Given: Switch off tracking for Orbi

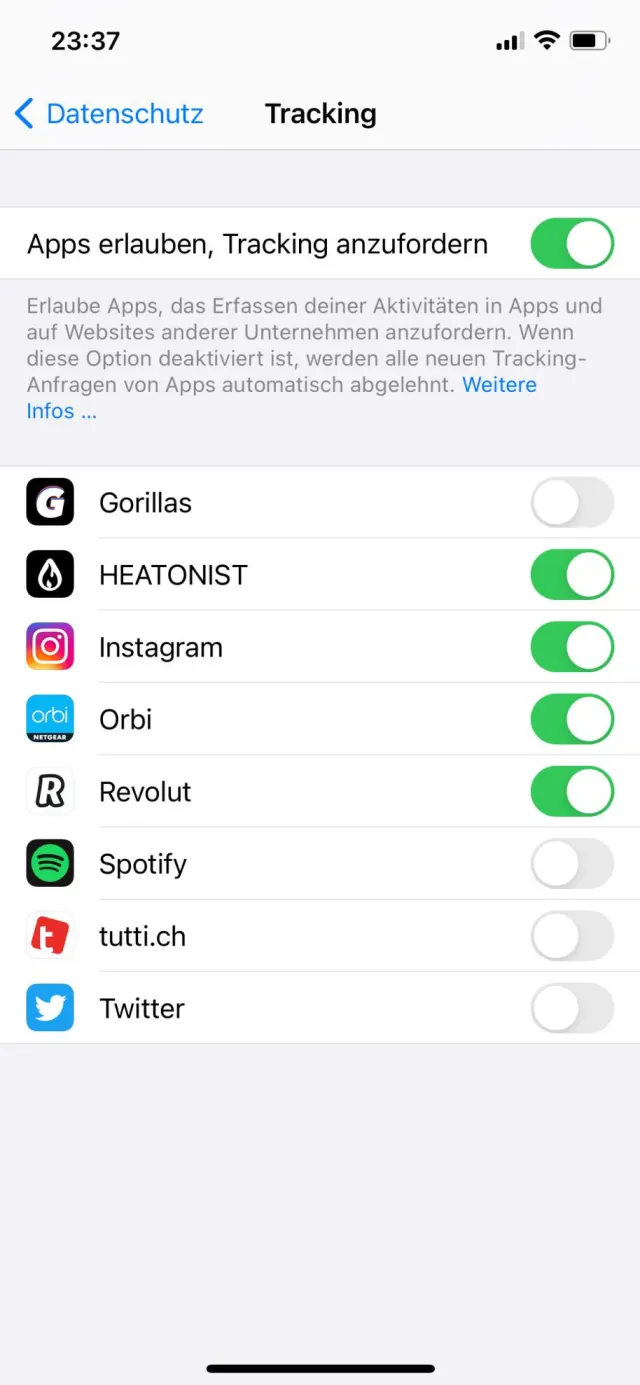Looking at the screenshot, I should [571, 719].
